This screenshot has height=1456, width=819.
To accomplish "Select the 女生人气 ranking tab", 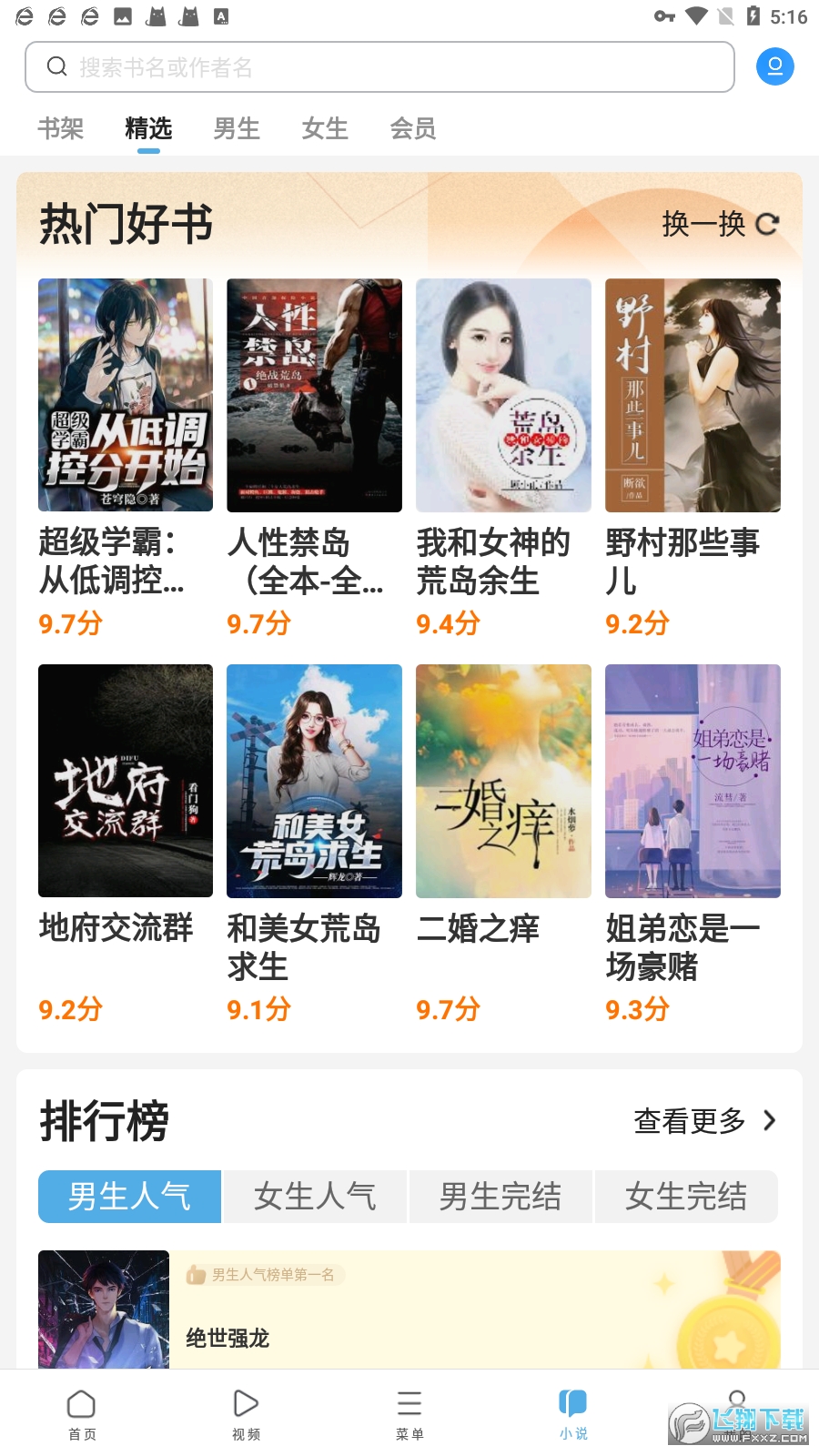I will click(315, 1197).
